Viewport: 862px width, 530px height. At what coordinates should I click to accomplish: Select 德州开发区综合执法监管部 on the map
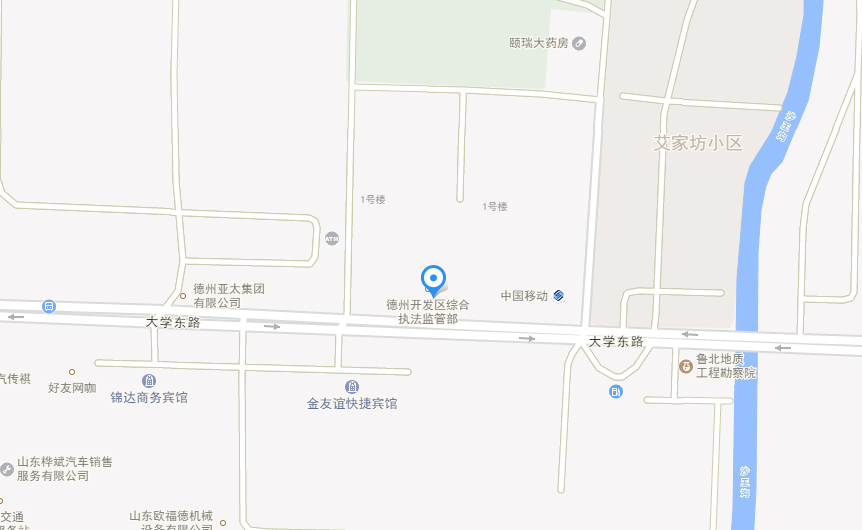[428, 311]
